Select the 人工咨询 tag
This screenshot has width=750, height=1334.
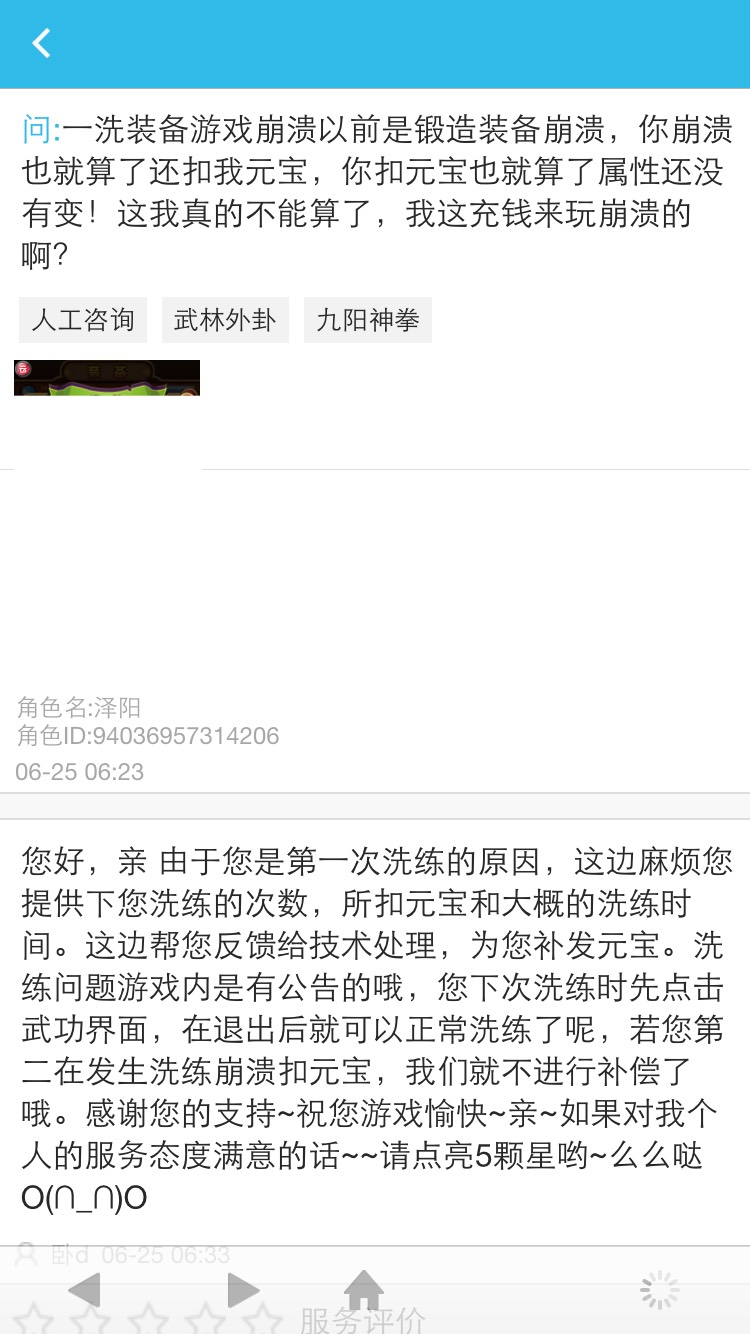point(83,320)
